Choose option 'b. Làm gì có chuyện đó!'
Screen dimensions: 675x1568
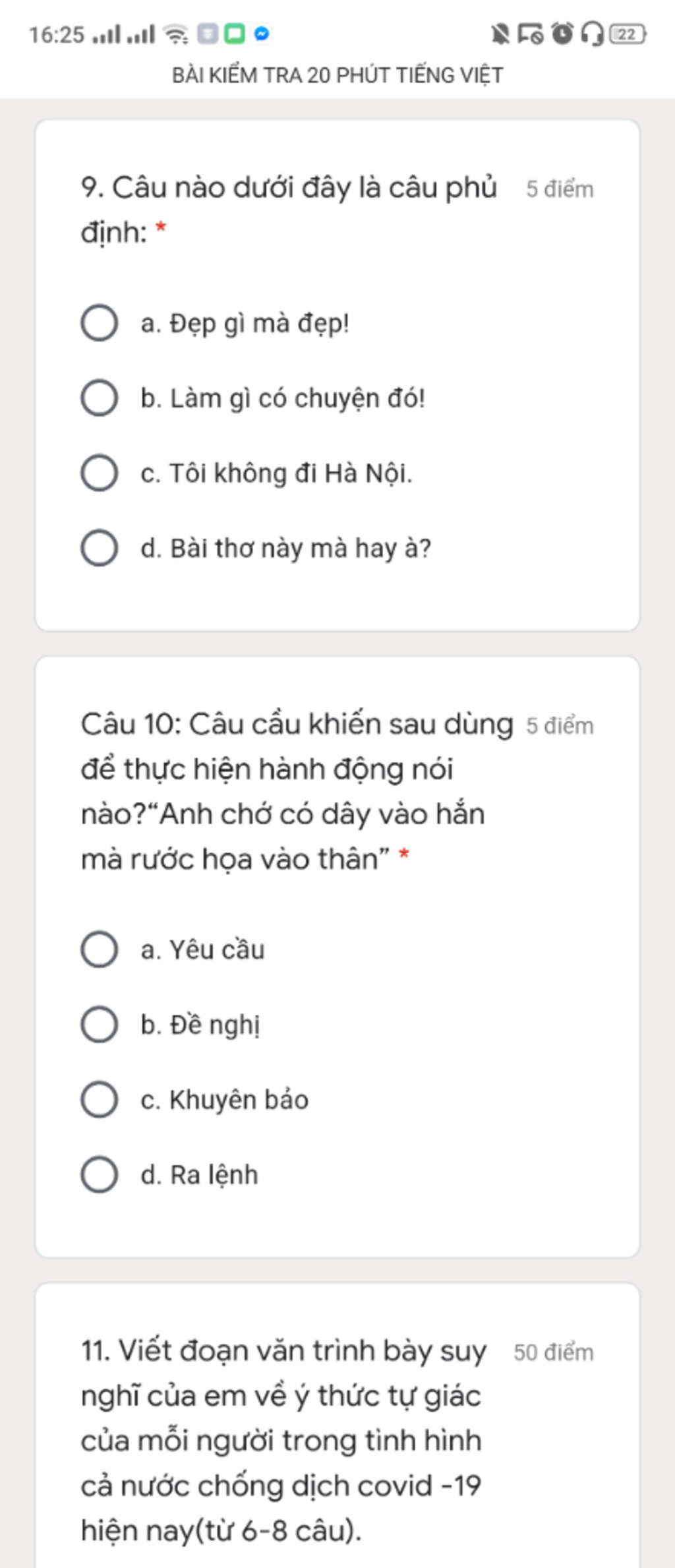pos(100,398)
